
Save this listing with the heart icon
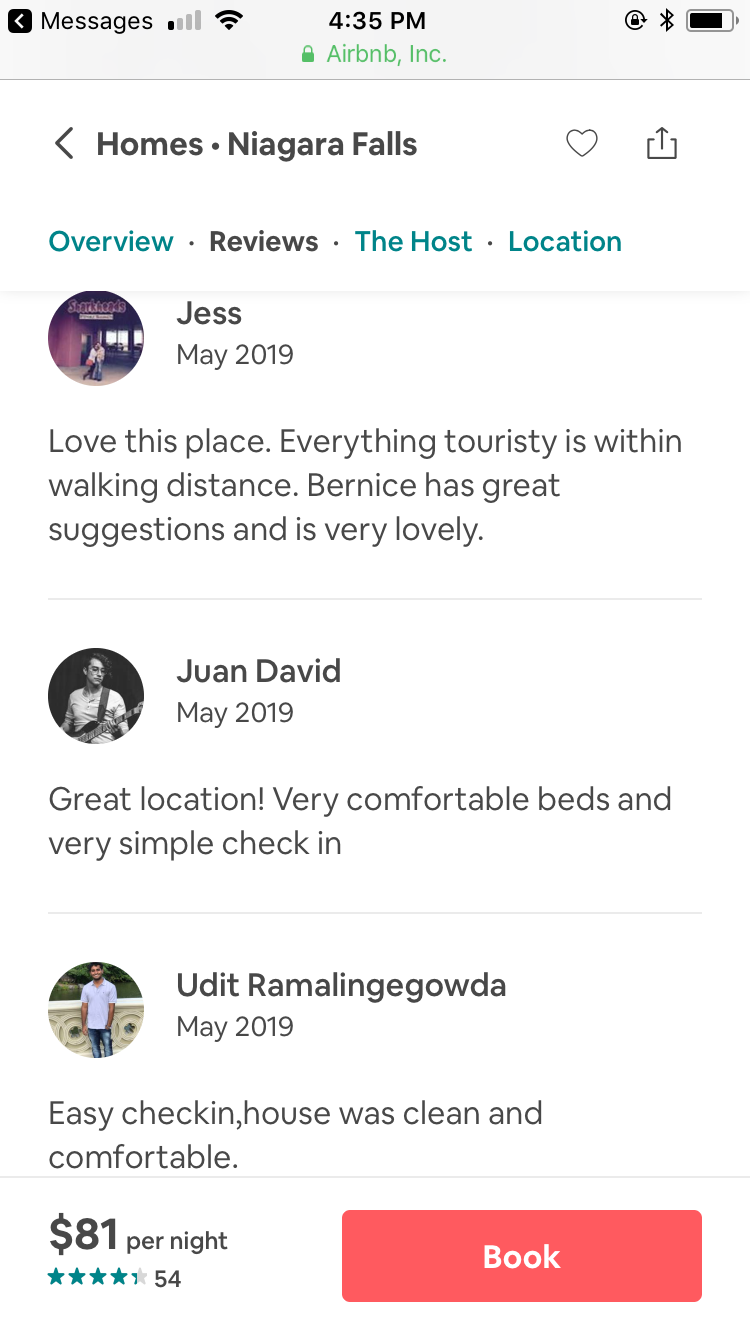(x=582, y=145)
